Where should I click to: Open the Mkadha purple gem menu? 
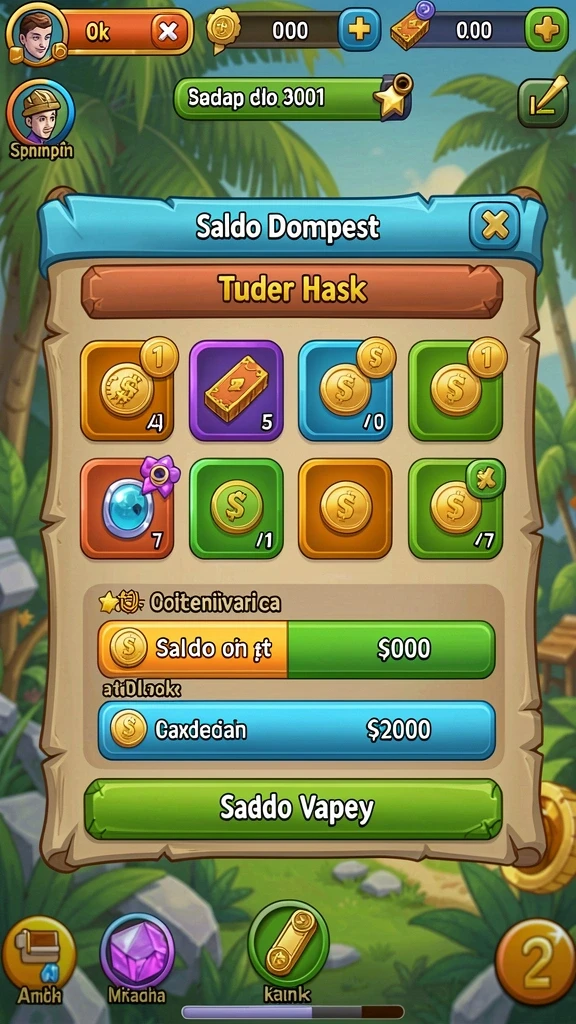137,957
